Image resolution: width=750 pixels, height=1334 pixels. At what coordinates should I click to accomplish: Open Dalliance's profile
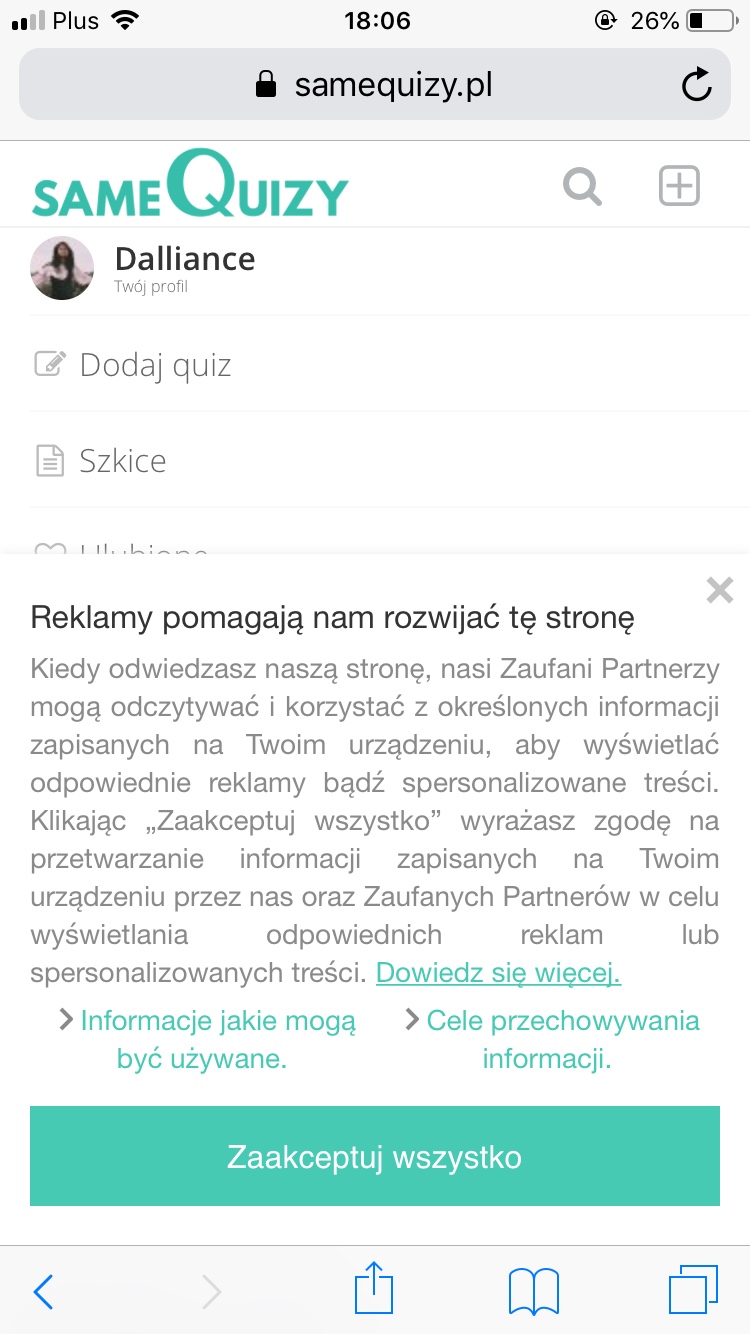[x=184, y=268]
